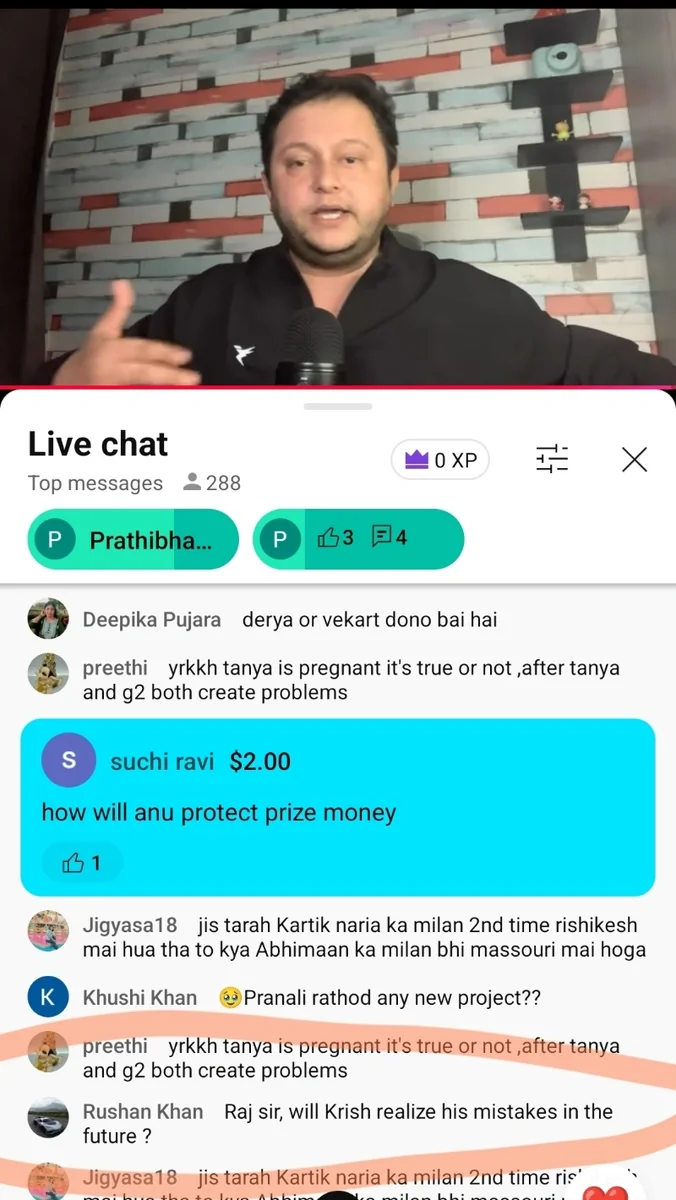Open Top messages chat mode selector
This screenshot has width=676, height=1200.
click(95, 483)
